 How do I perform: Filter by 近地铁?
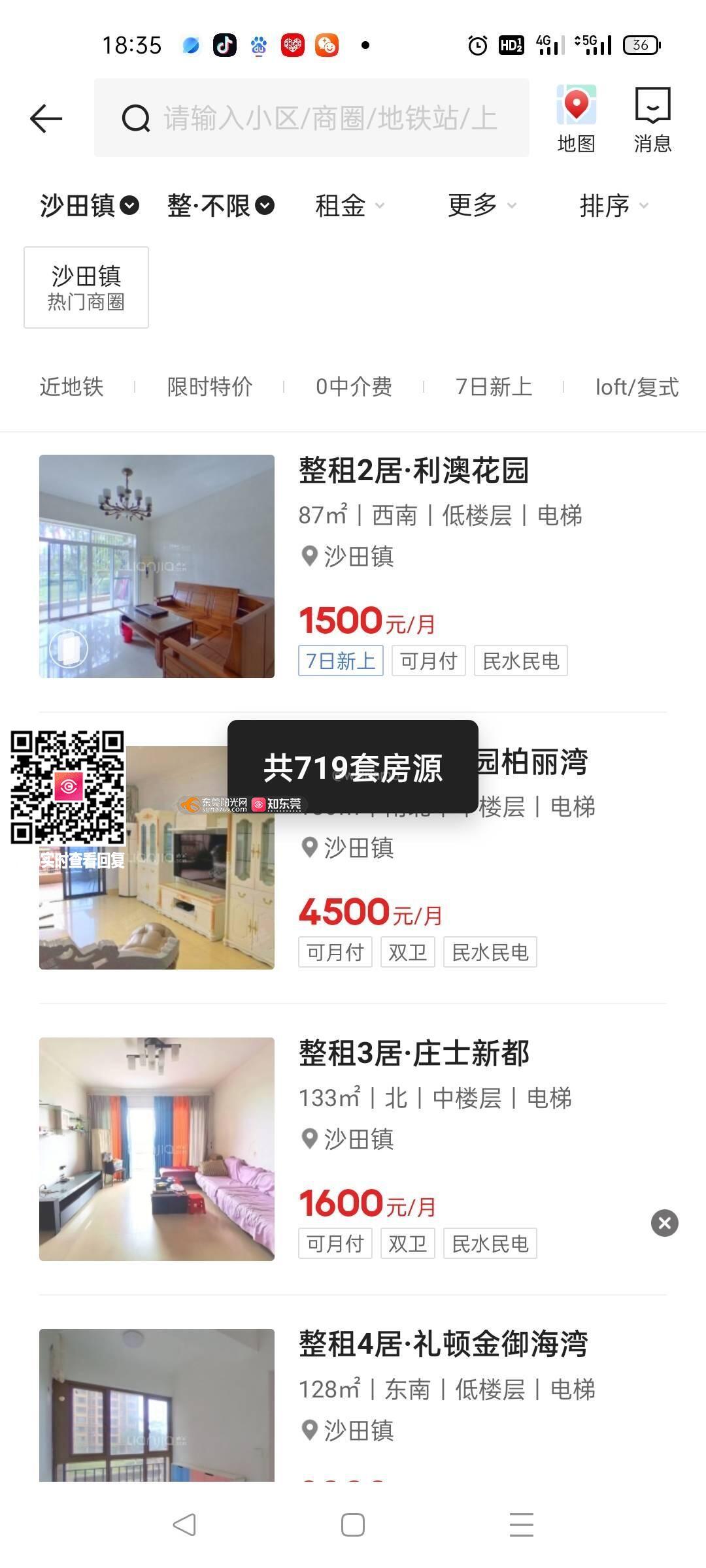(x=72, y=387)
